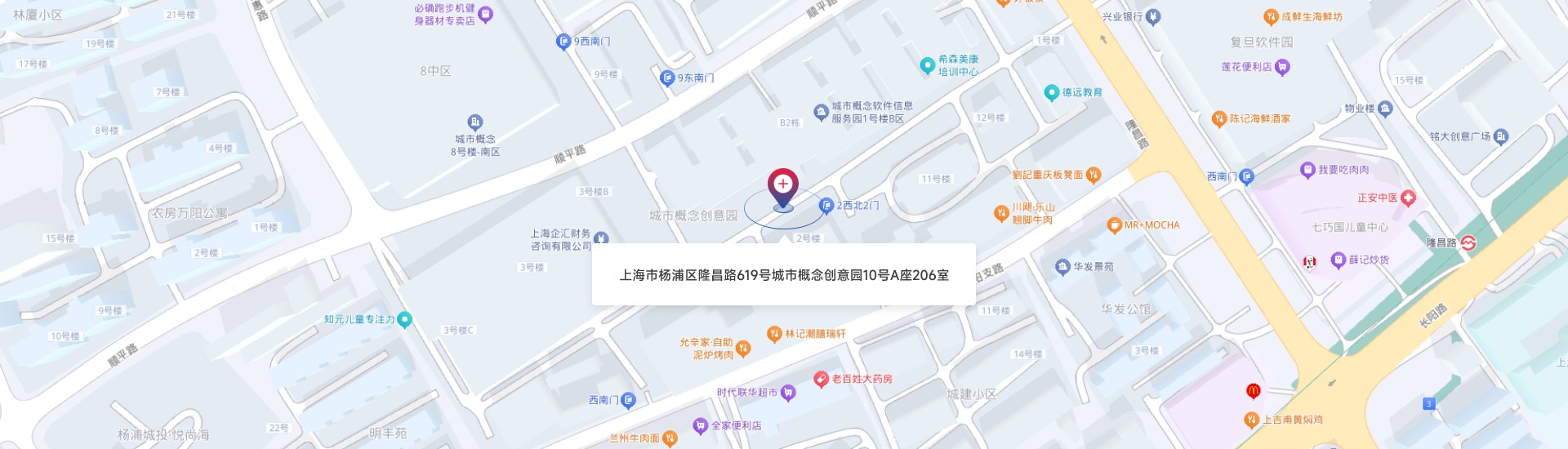Select the 2西北2门 parking marker

coord(826,206)
